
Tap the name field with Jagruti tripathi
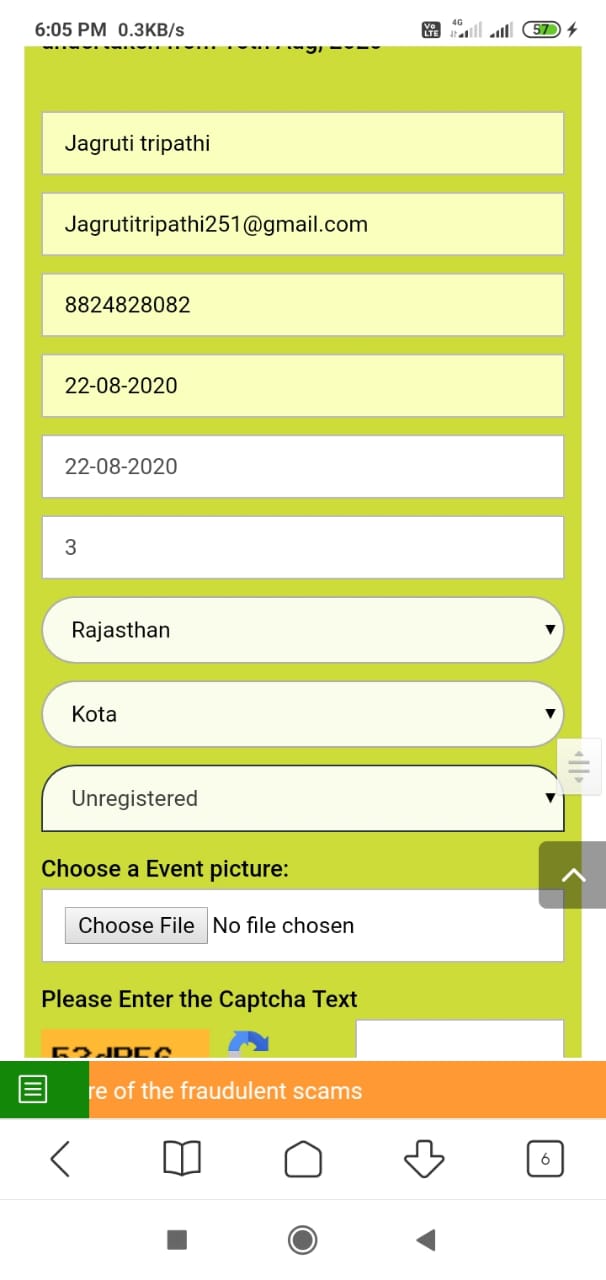tap(302, 143)
